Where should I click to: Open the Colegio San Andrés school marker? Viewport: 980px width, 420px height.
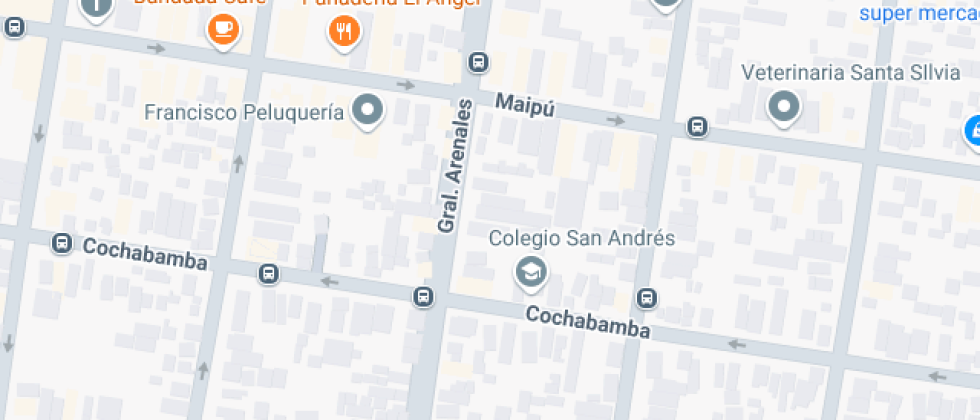pos(529,271)
